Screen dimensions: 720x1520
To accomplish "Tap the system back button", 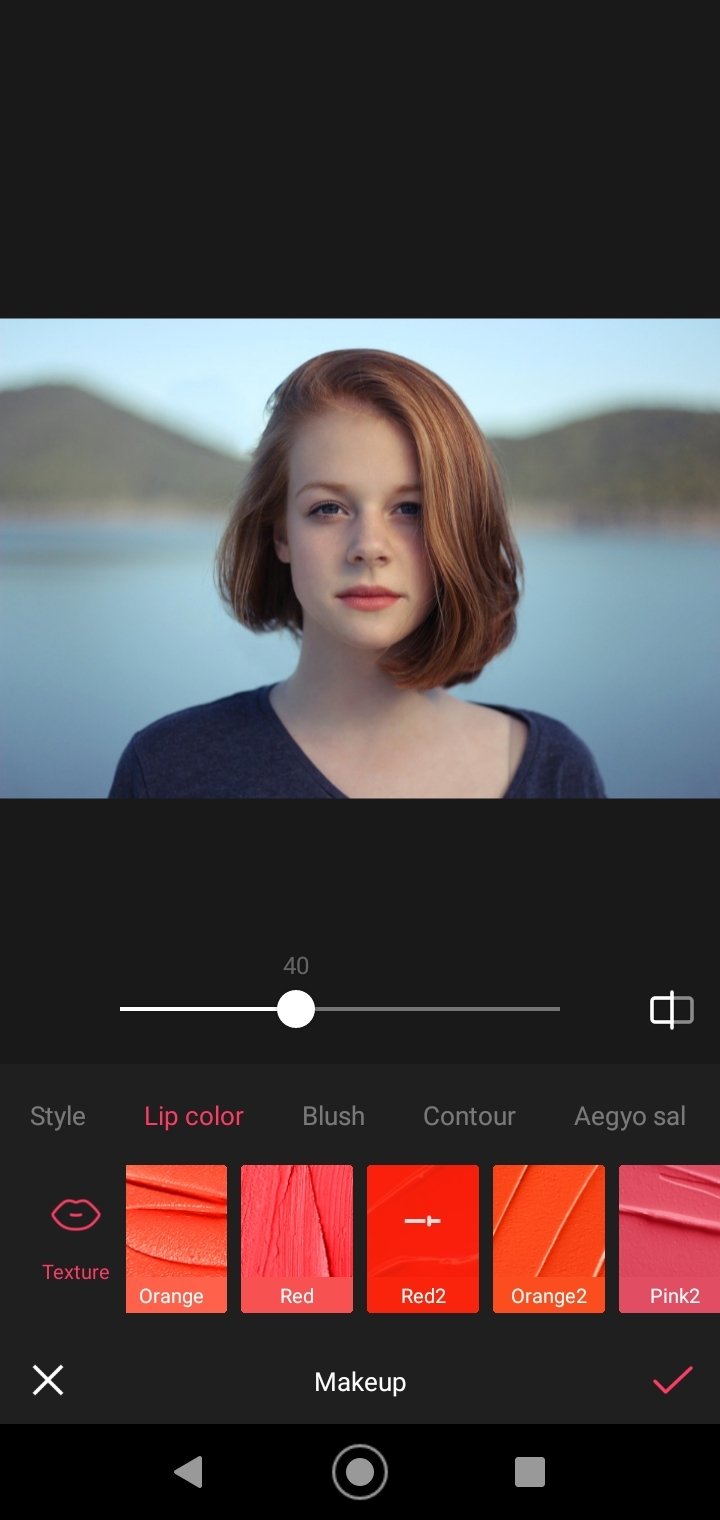I will point(188,1472).
